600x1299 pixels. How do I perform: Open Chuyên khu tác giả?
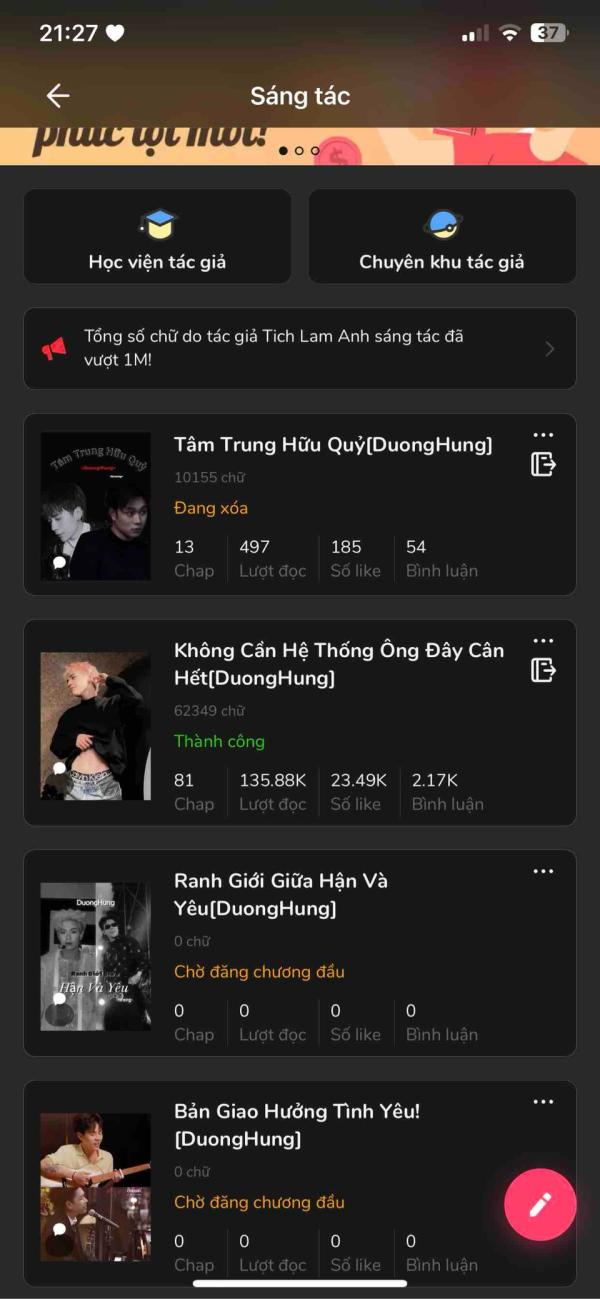click(442, 237)
